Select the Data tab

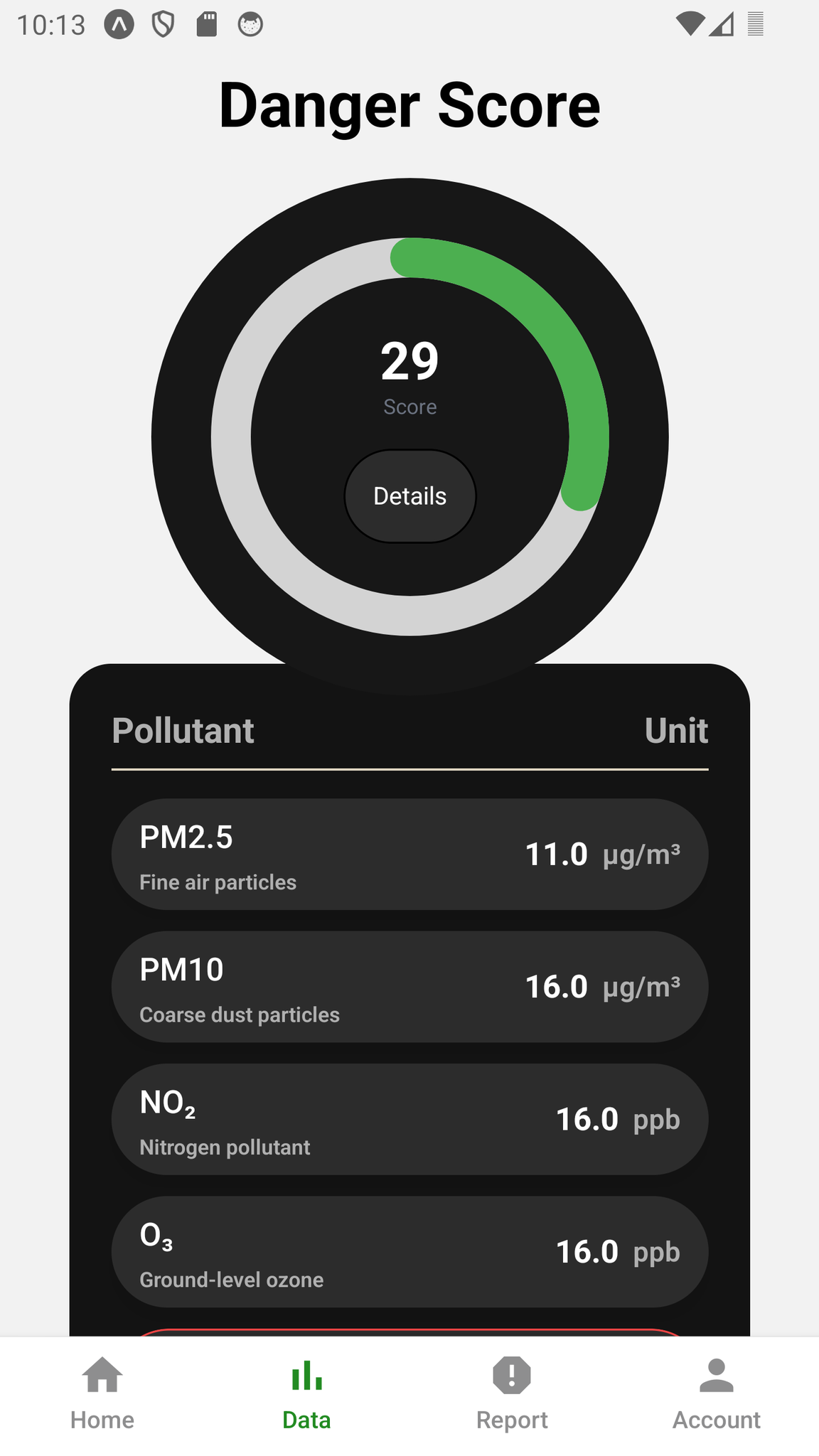pyautogui.click(x=306, y=1393)
